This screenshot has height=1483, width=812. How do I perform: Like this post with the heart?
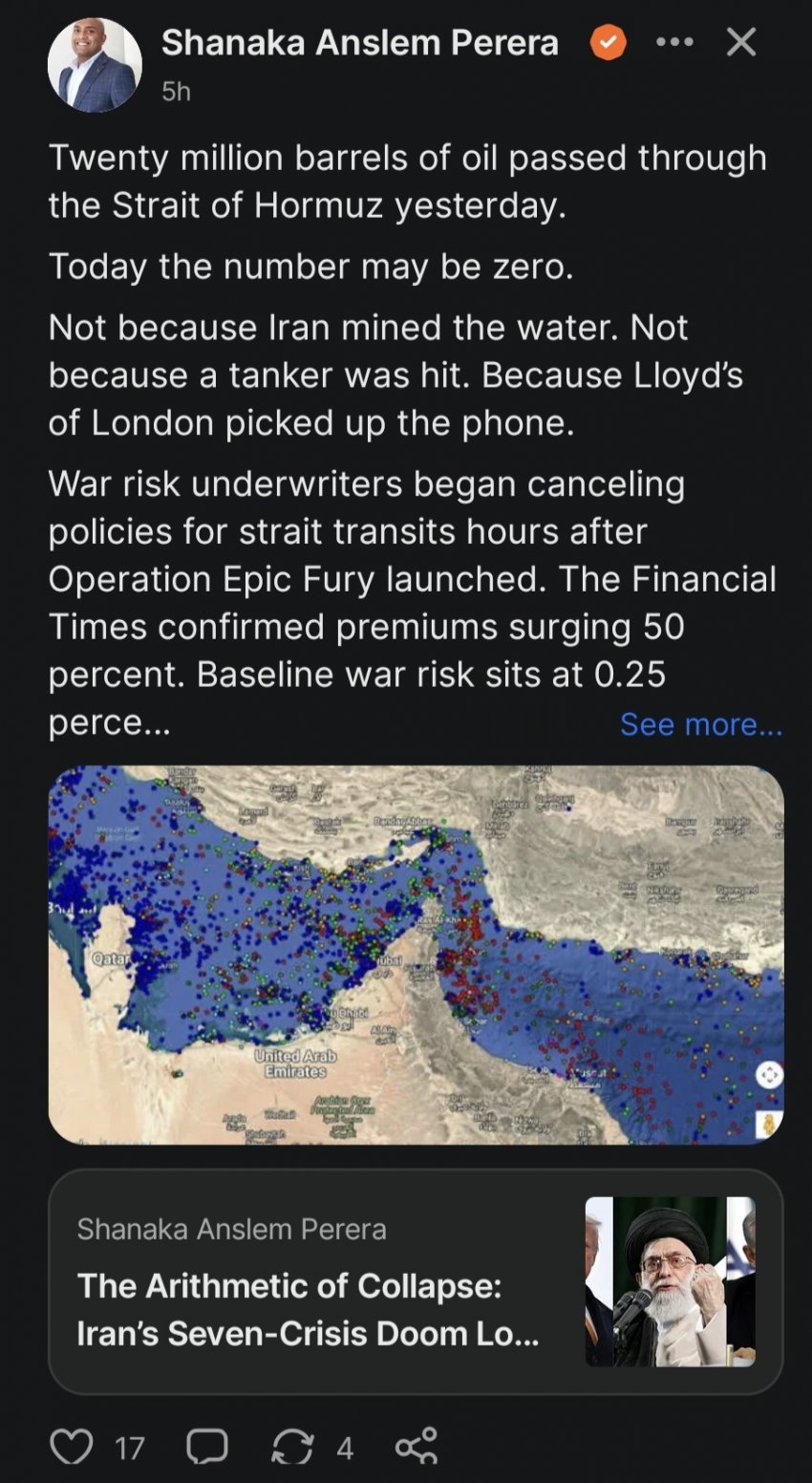(x=72, y=1447)
